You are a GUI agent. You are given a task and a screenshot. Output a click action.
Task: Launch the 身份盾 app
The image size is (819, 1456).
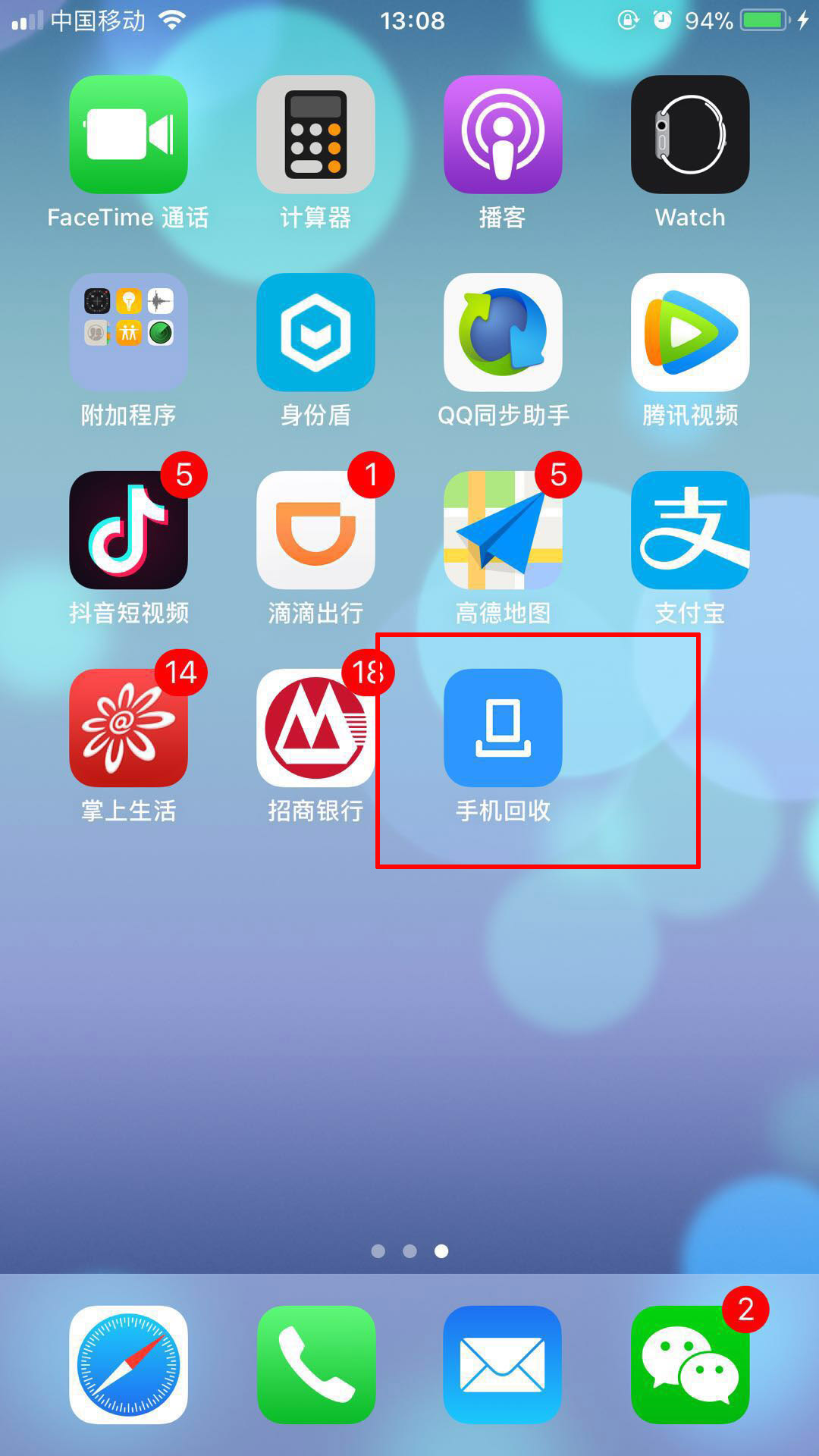click(315, 332)
